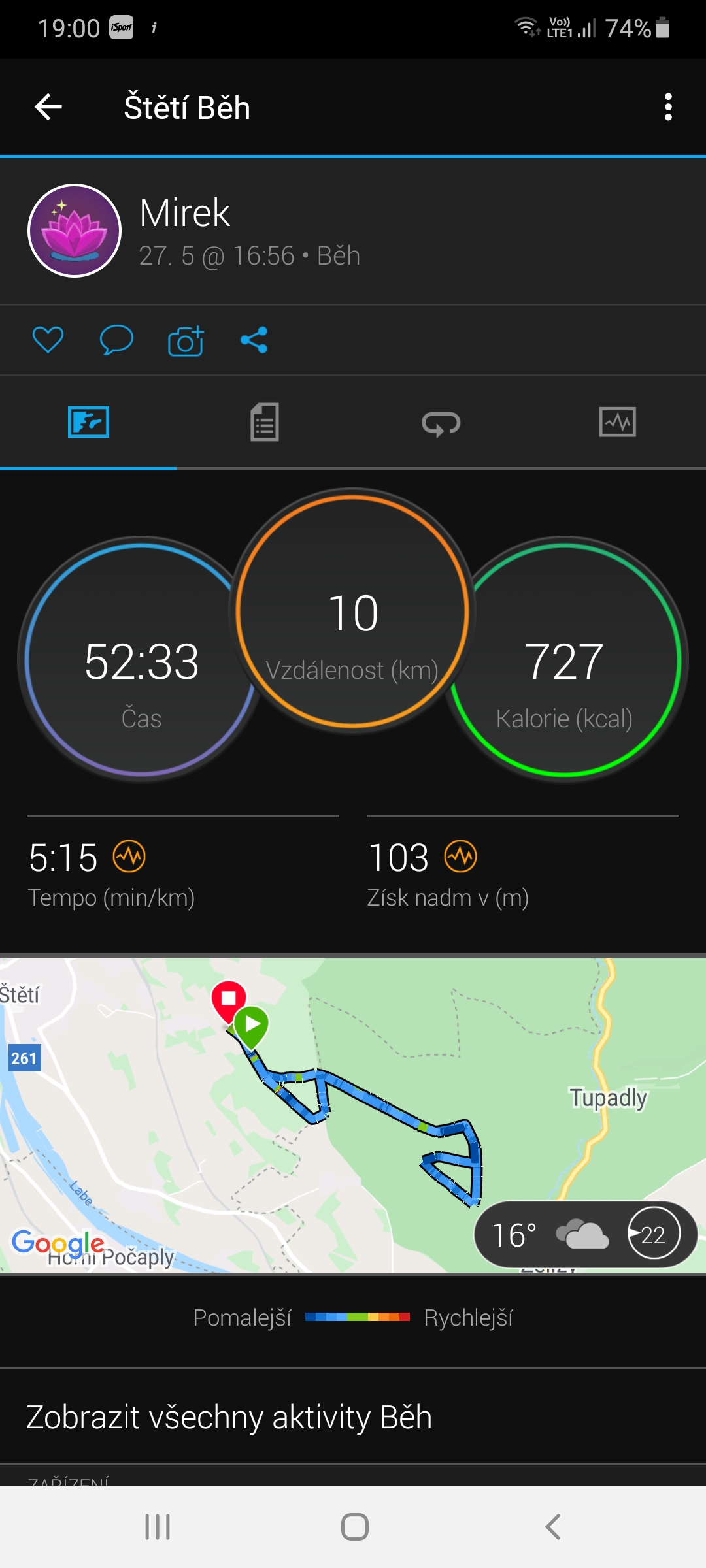The width and height of the screenshot is (706, 1568).
Task: Select the overview tab
Action: click(88, 422)
